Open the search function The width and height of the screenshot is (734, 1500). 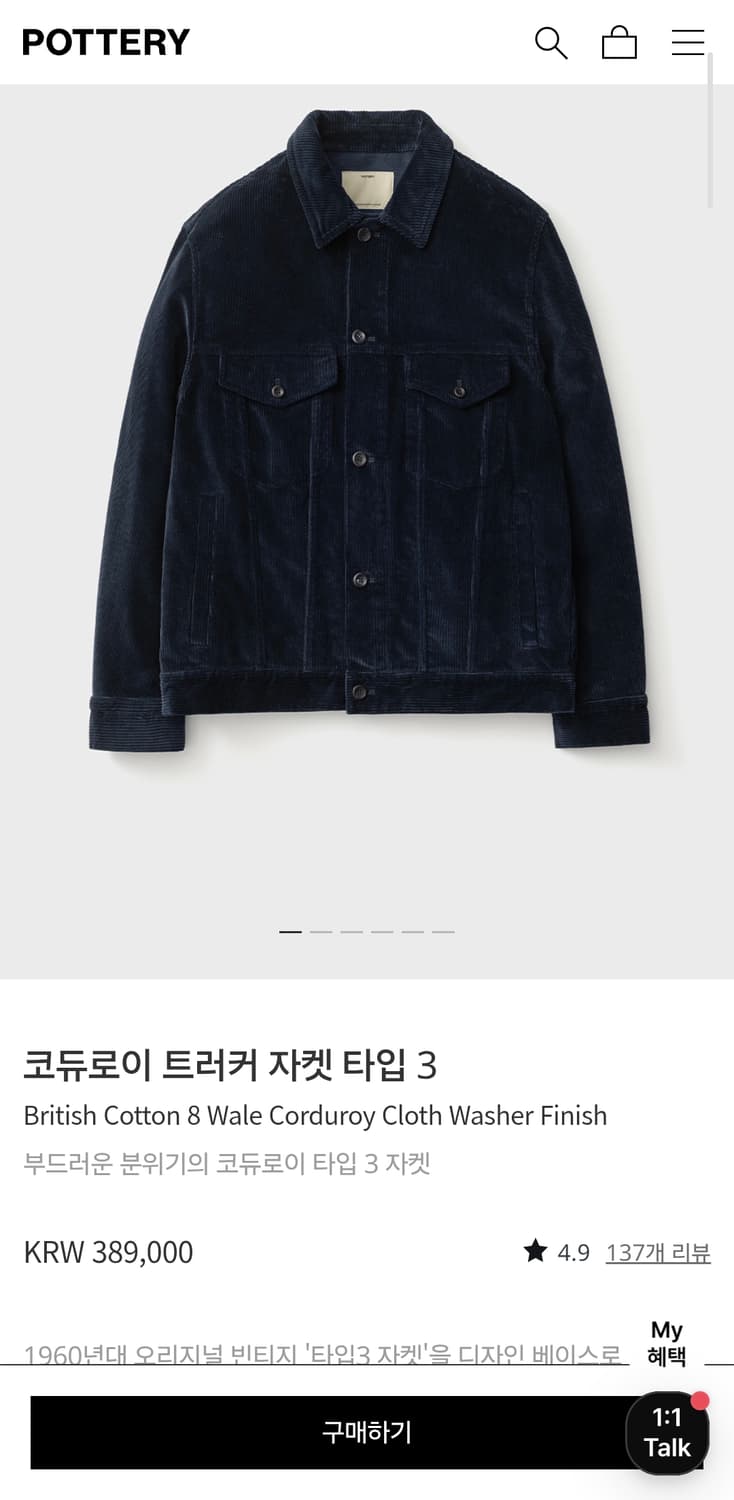click(x=550, y=42)
